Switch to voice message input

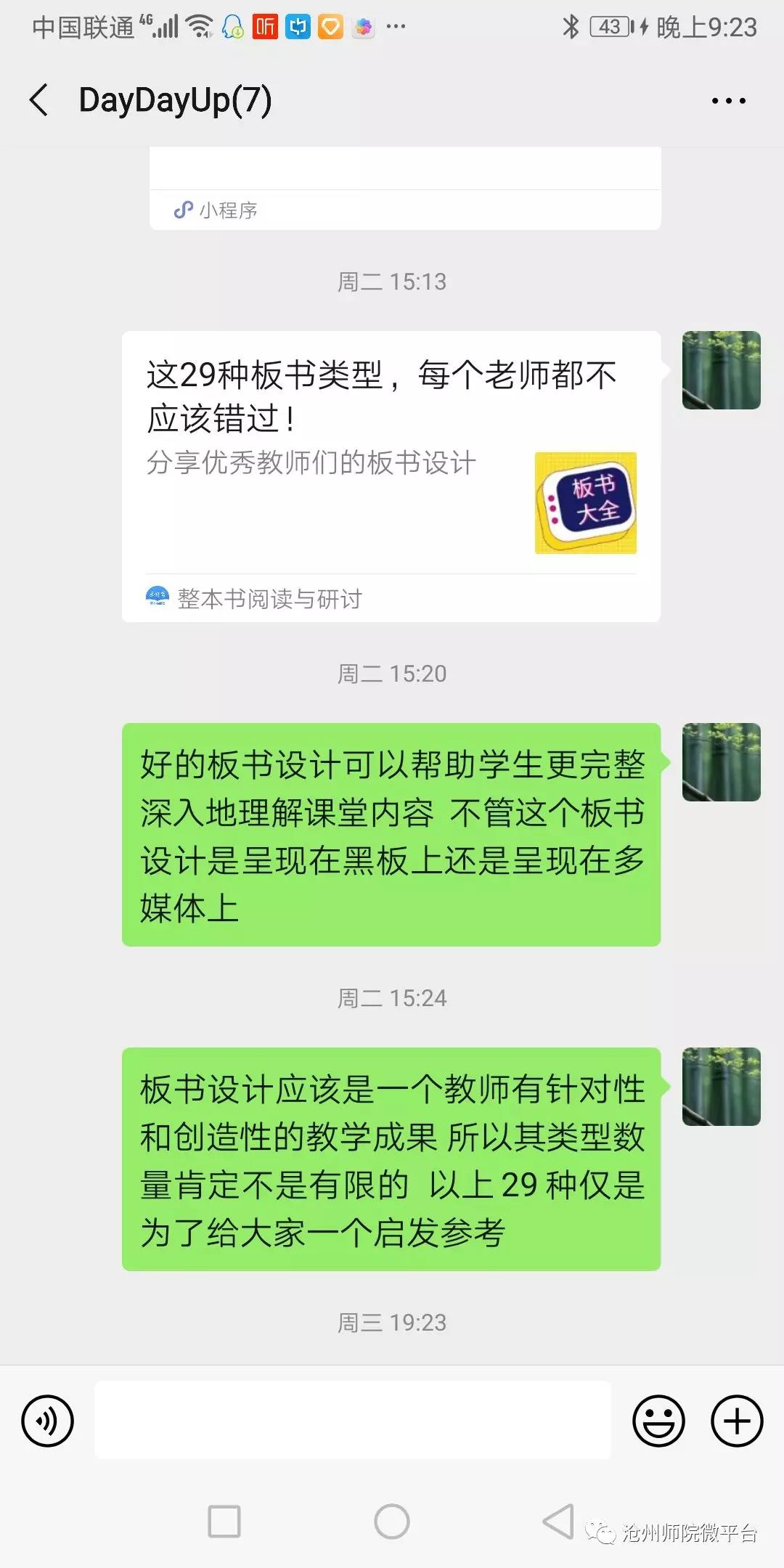click(x=48, y=1421)
